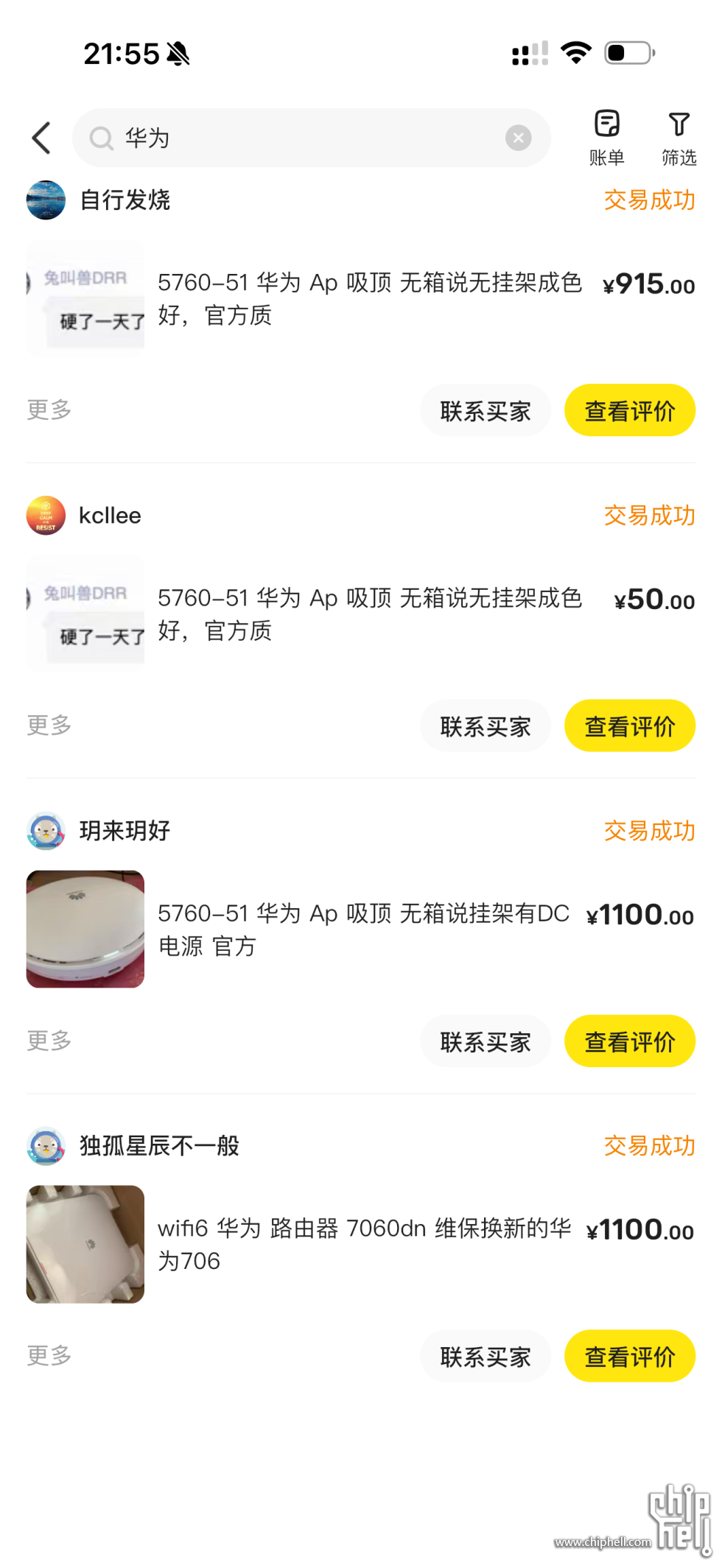View review for the 7060dn router order
Screen dimensions: 722x1568
[629, 1357]
